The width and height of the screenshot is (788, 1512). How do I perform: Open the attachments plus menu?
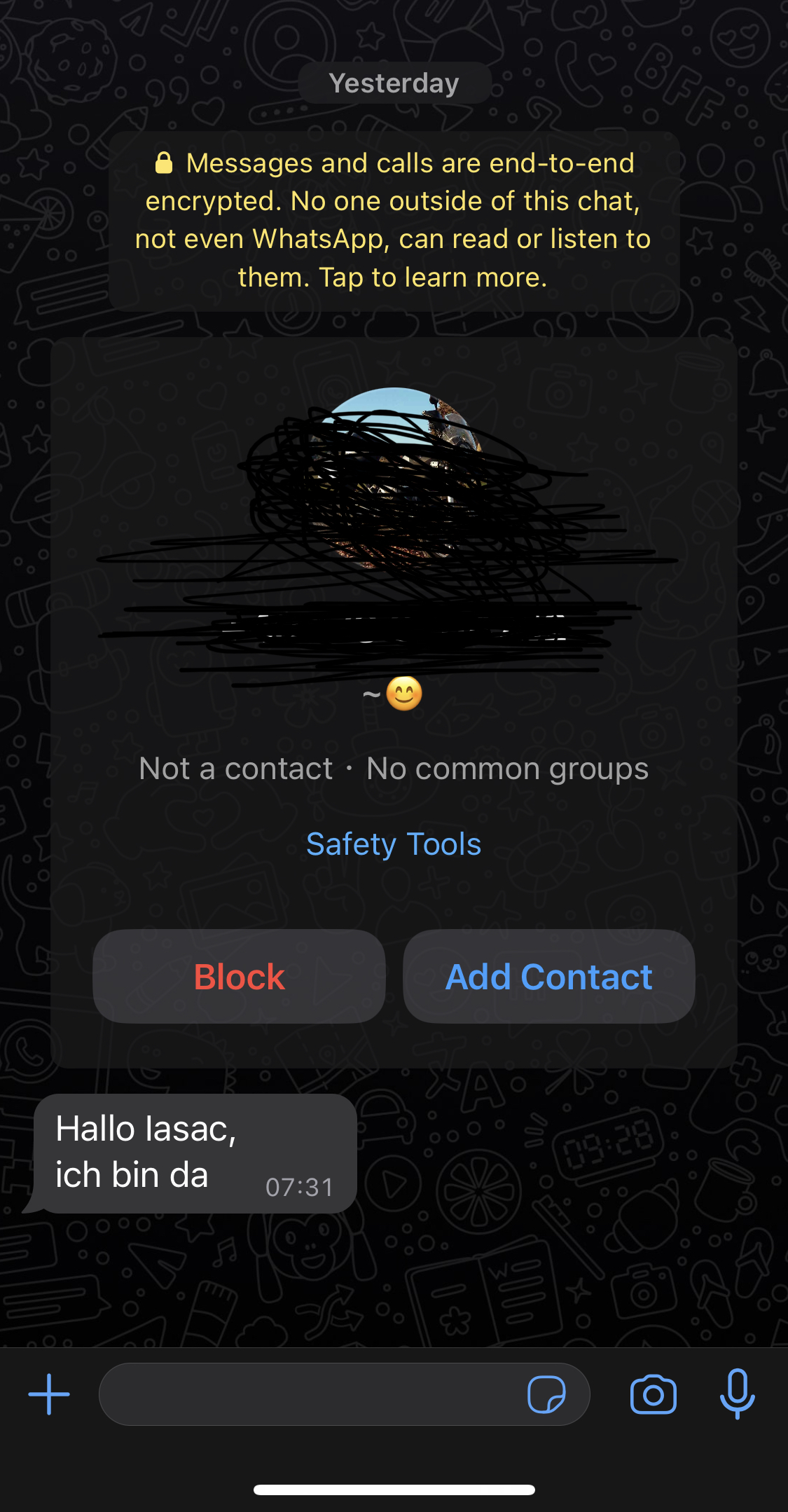click(x=49, y=1394)
